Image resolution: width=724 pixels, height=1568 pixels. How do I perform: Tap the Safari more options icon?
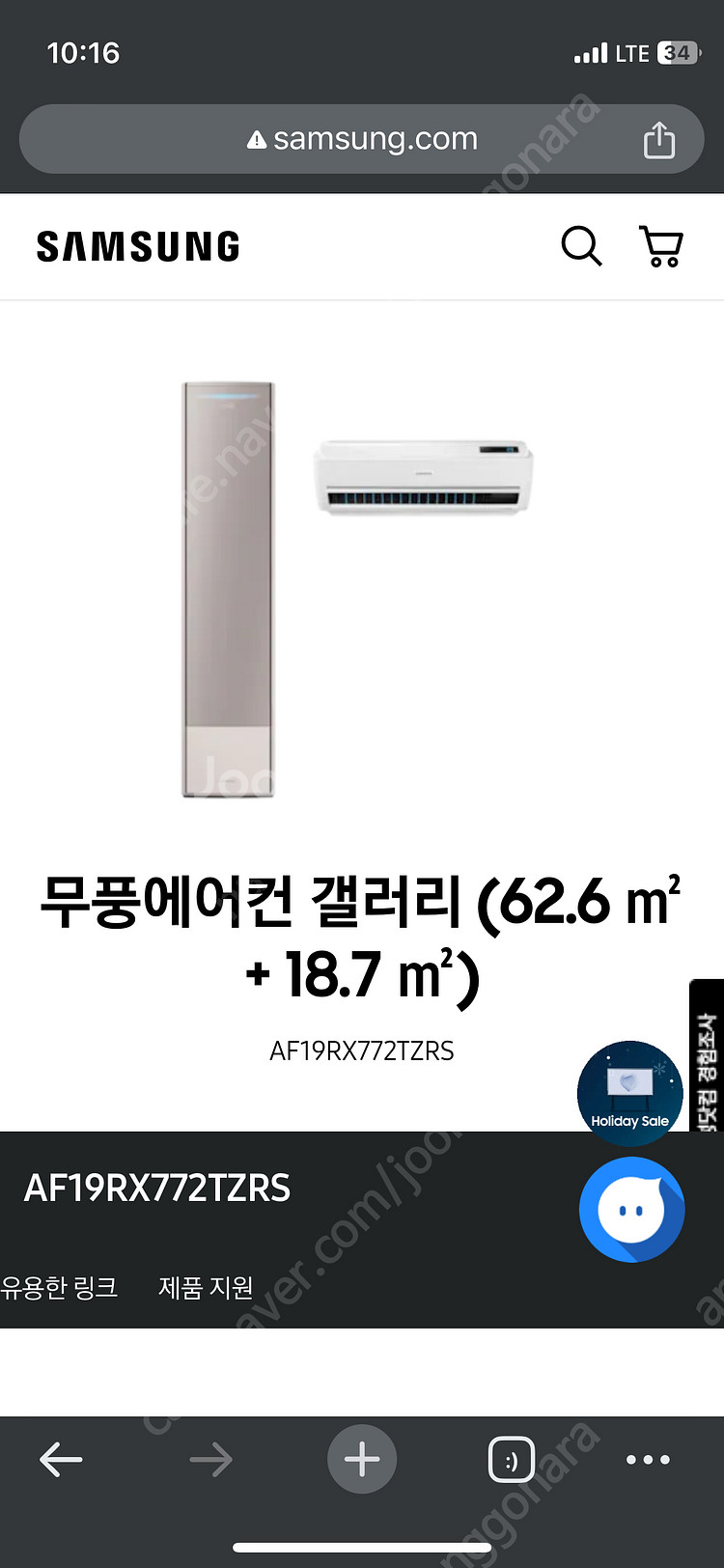coord(649,1460)
